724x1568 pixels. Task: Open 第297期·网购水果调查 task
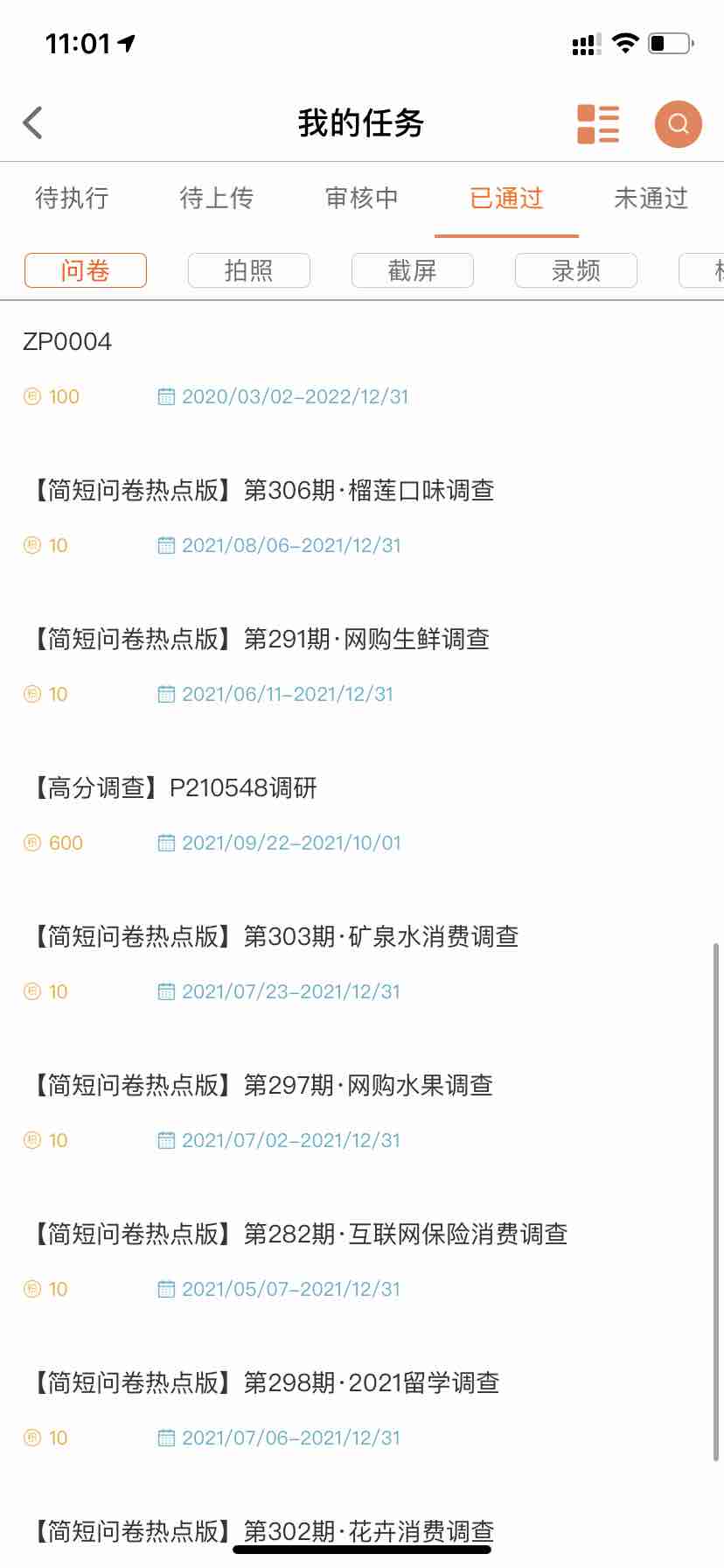[x=362, y=1112]
